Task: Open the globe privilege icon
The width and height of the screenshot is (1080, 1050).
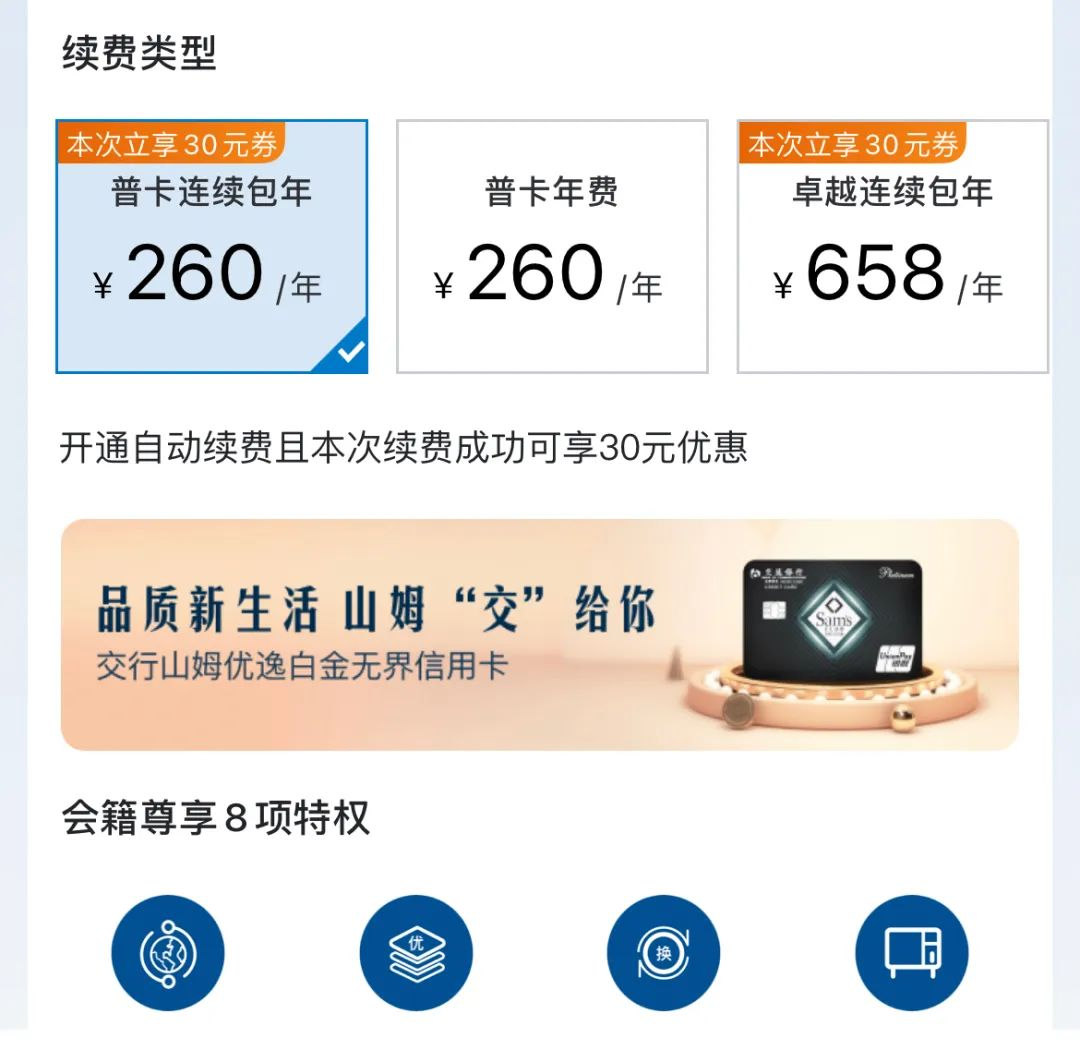Action: (168, 952)
